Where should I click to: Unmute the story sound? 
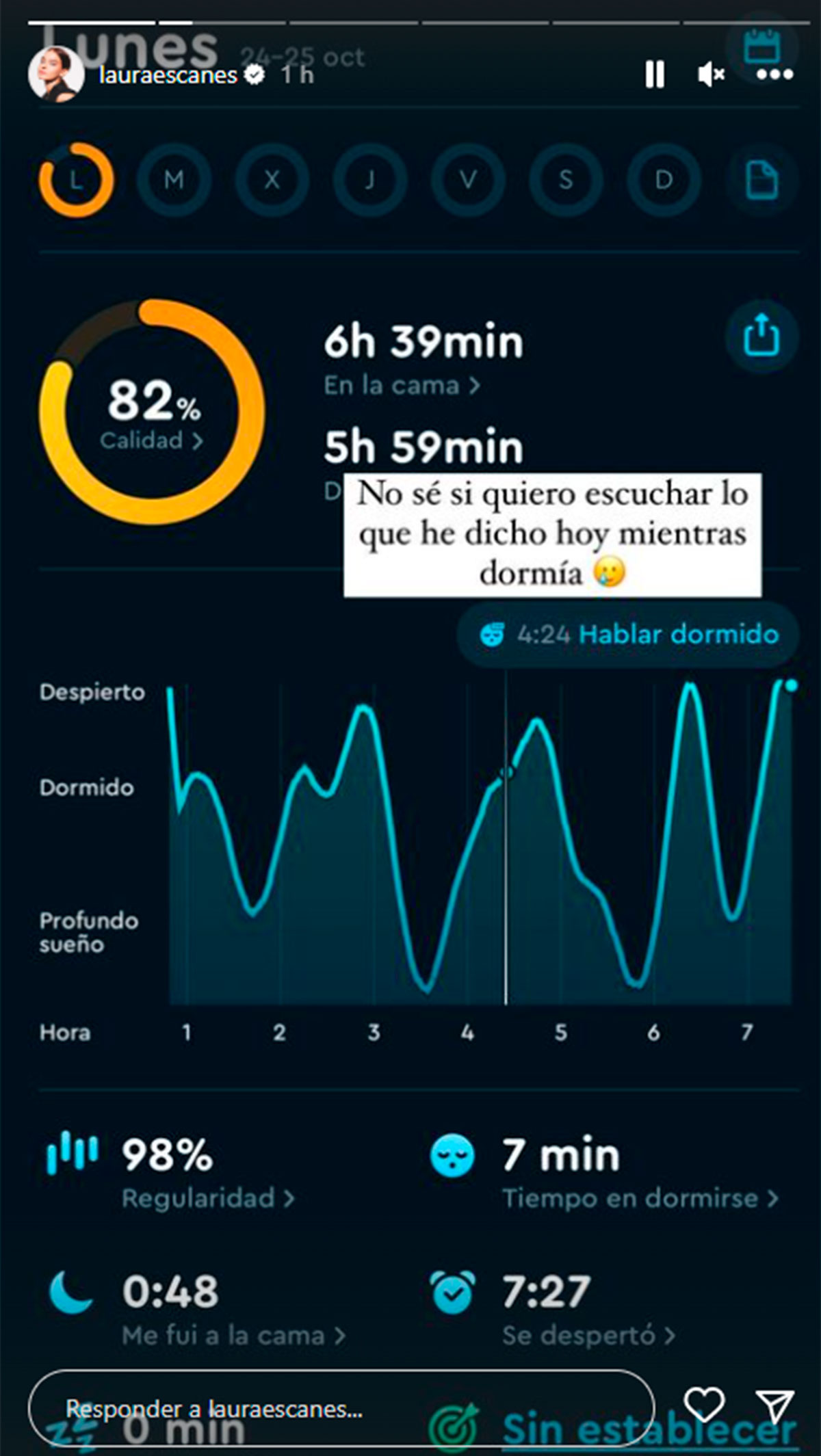[711, 74]
